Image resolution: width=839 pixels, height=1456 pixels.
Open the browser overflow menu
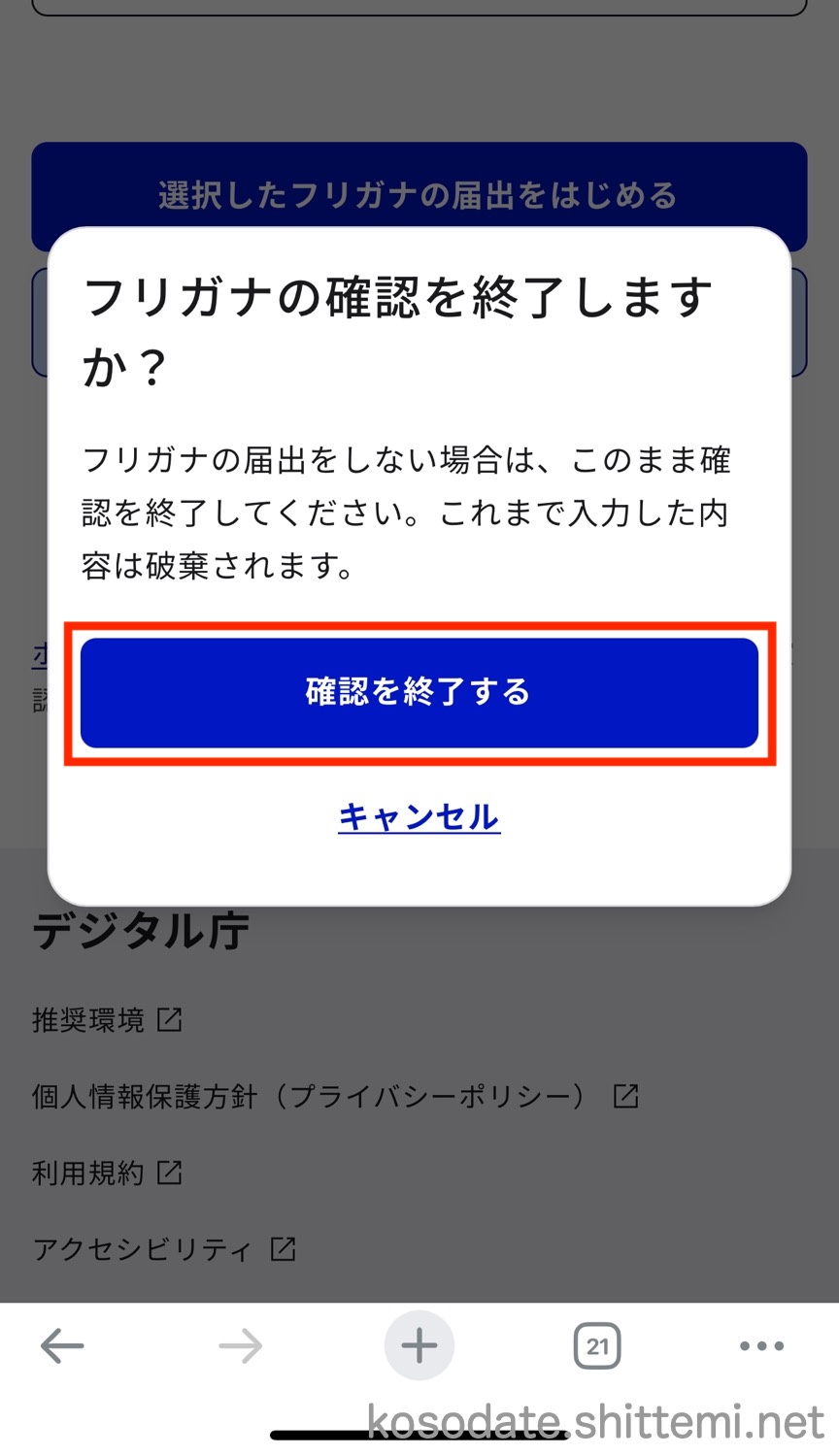(x=762, y=1345)
